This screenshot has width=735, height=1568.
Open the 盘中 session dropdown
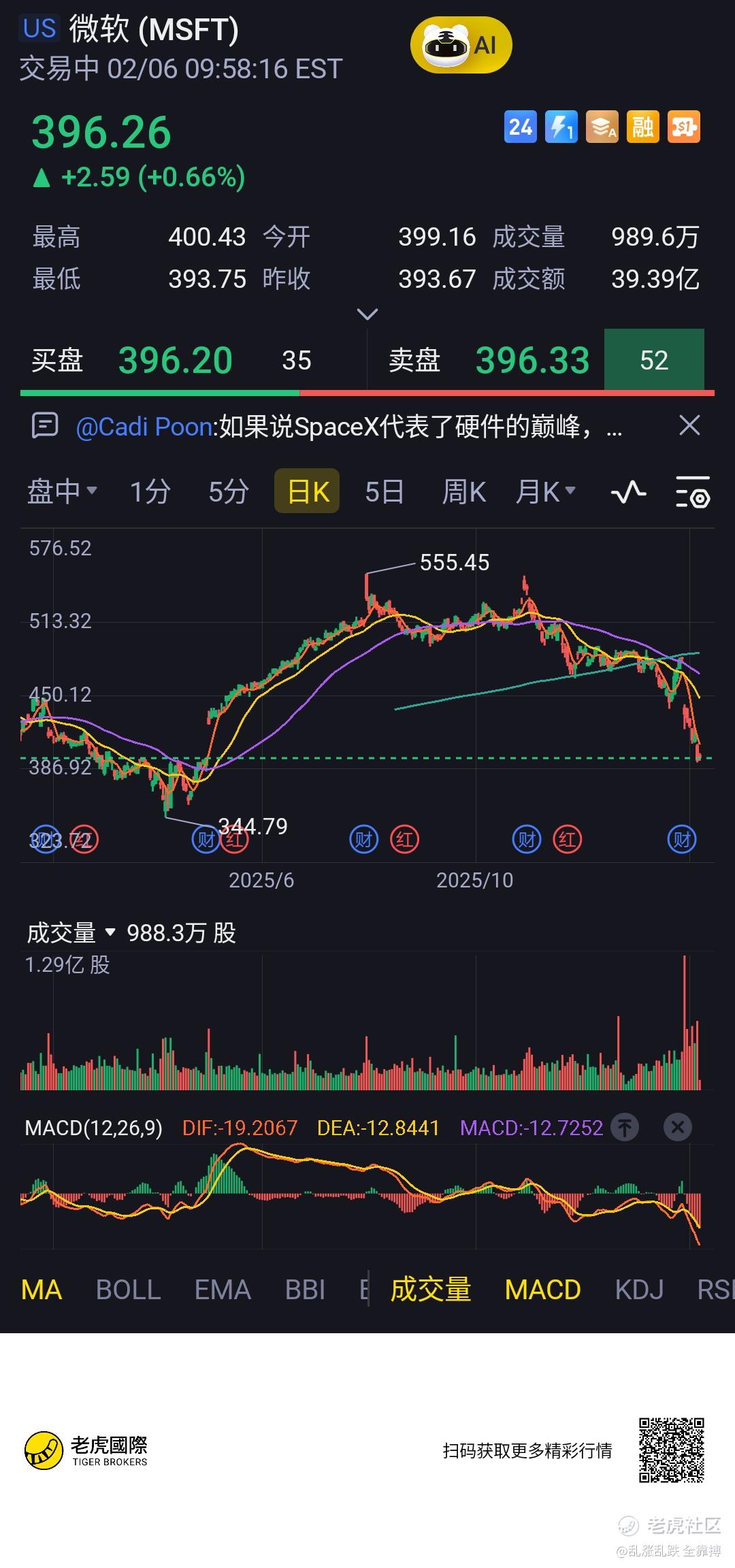[62, 491]
